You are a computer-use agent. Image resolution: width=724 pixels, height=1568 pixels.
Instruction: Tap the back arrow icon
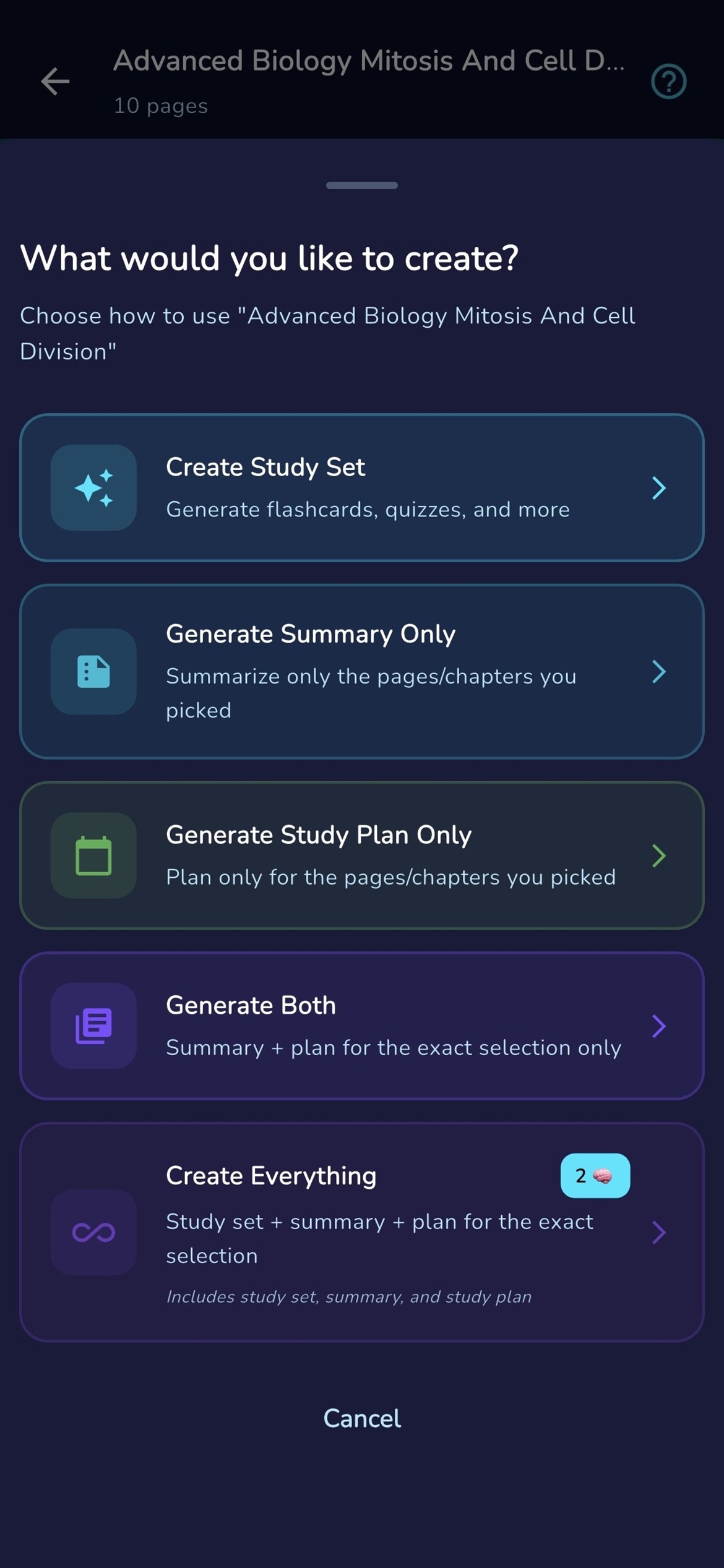[55, 81]
